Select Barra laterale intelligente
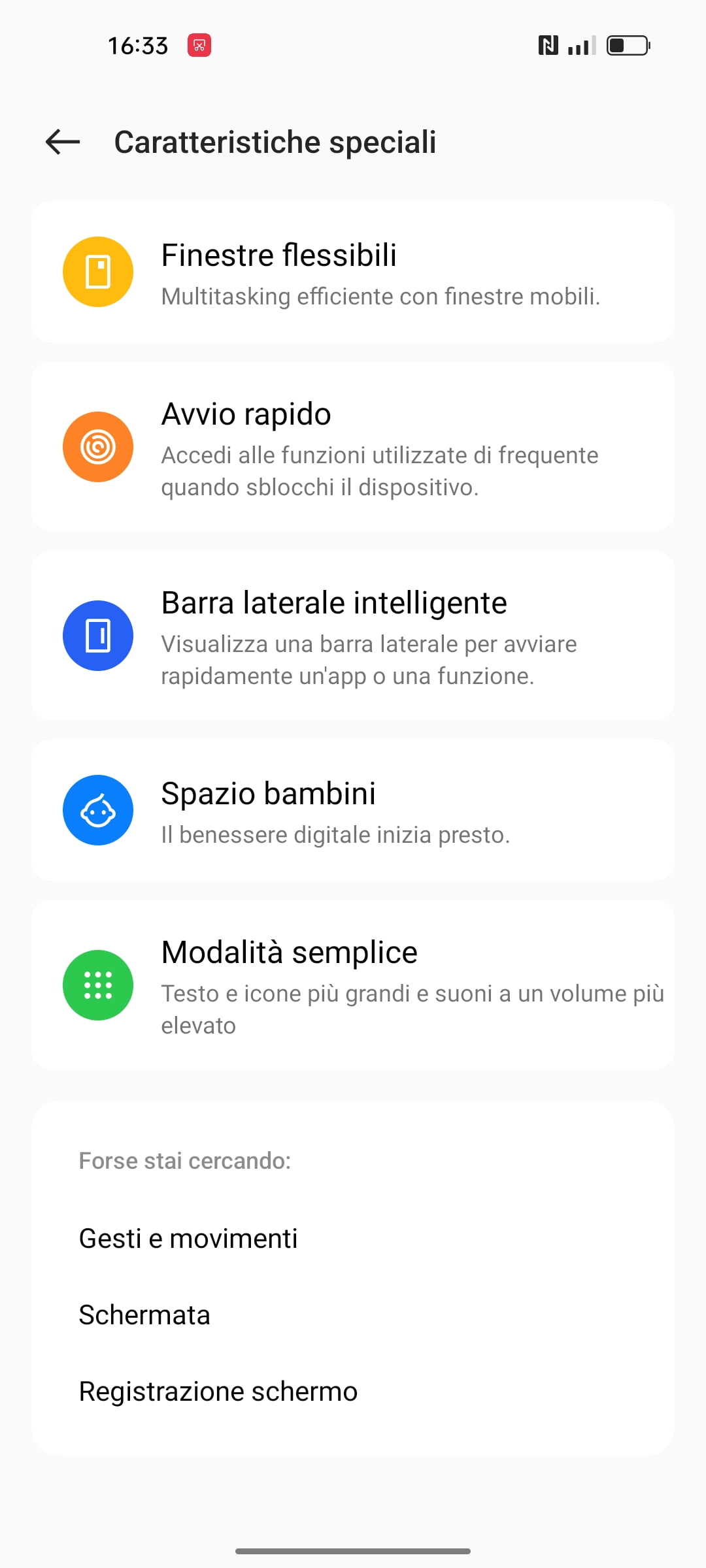Screen dimensions: 706x1568 click(353, 636)
